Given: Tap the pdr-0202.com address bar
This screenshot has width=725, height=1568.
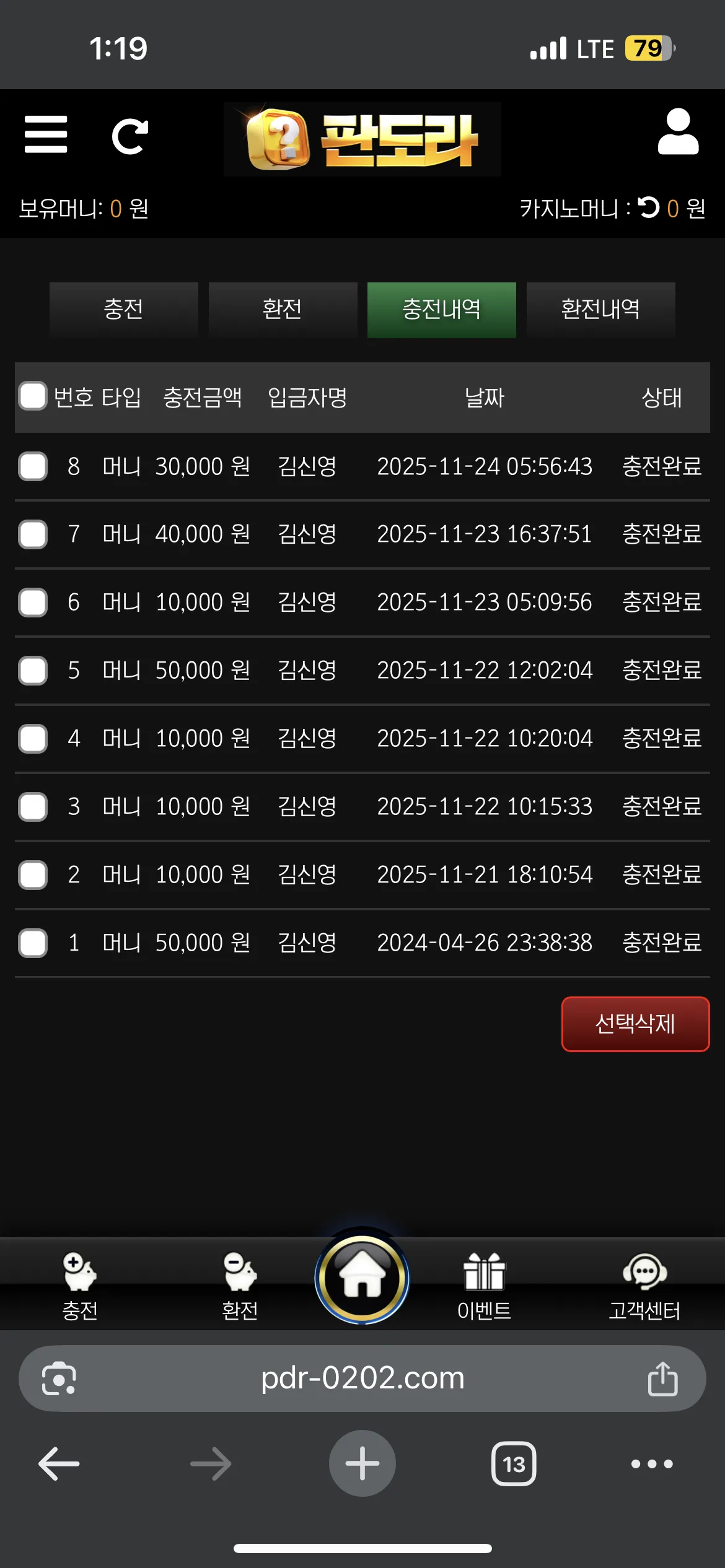Looking at the screenshot, I should 362,1379.
